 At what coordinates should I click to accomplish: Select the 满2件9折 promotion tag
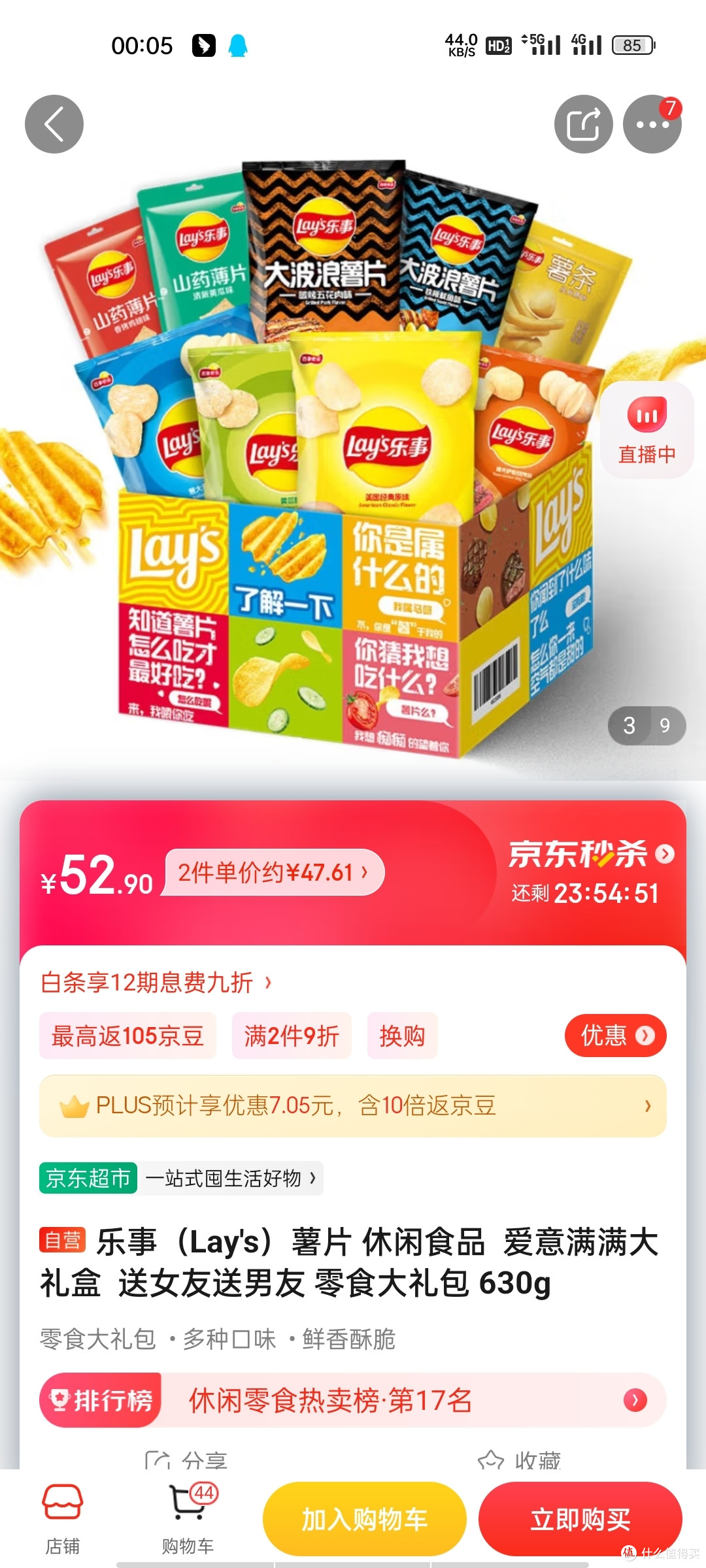click(292, 1035)
